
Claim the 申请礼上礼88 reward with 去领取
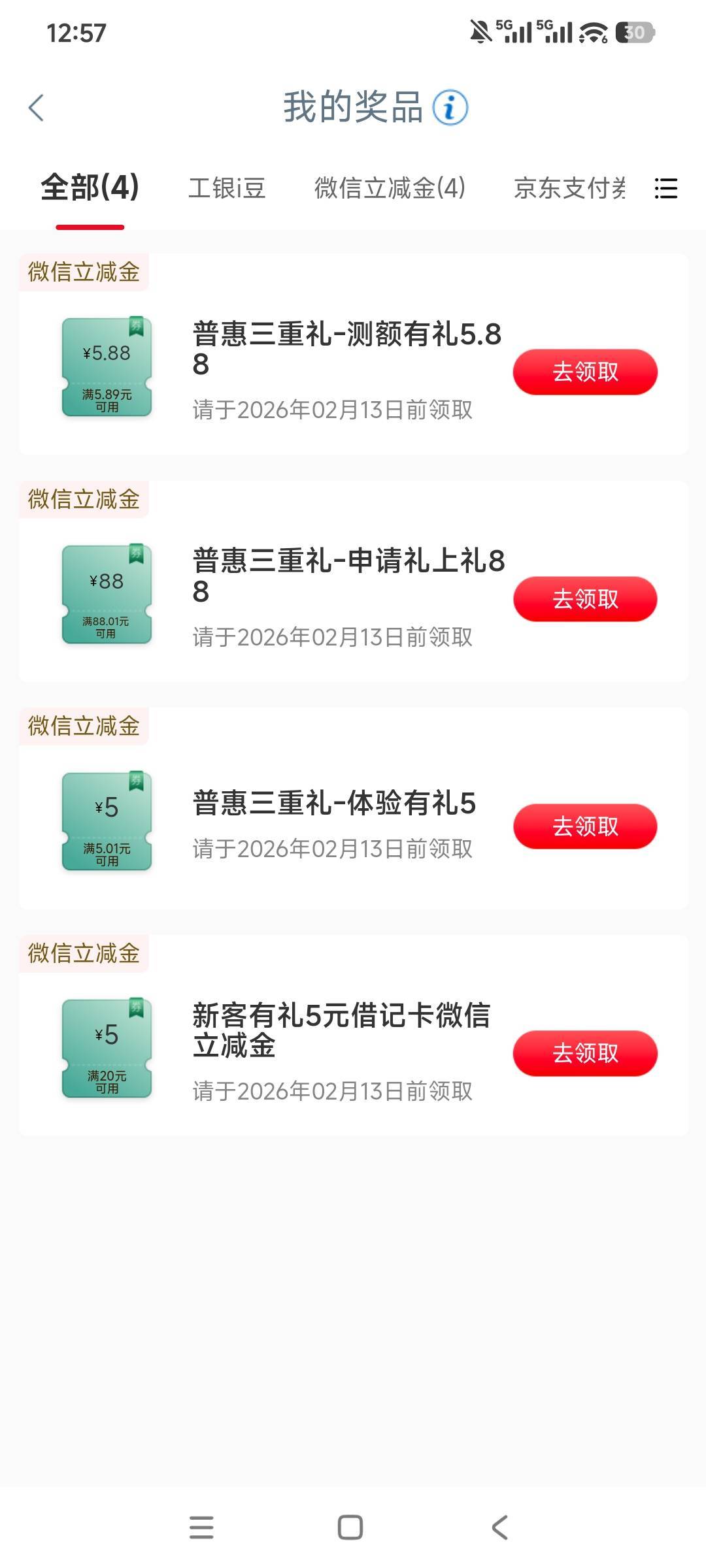point(585,599)
